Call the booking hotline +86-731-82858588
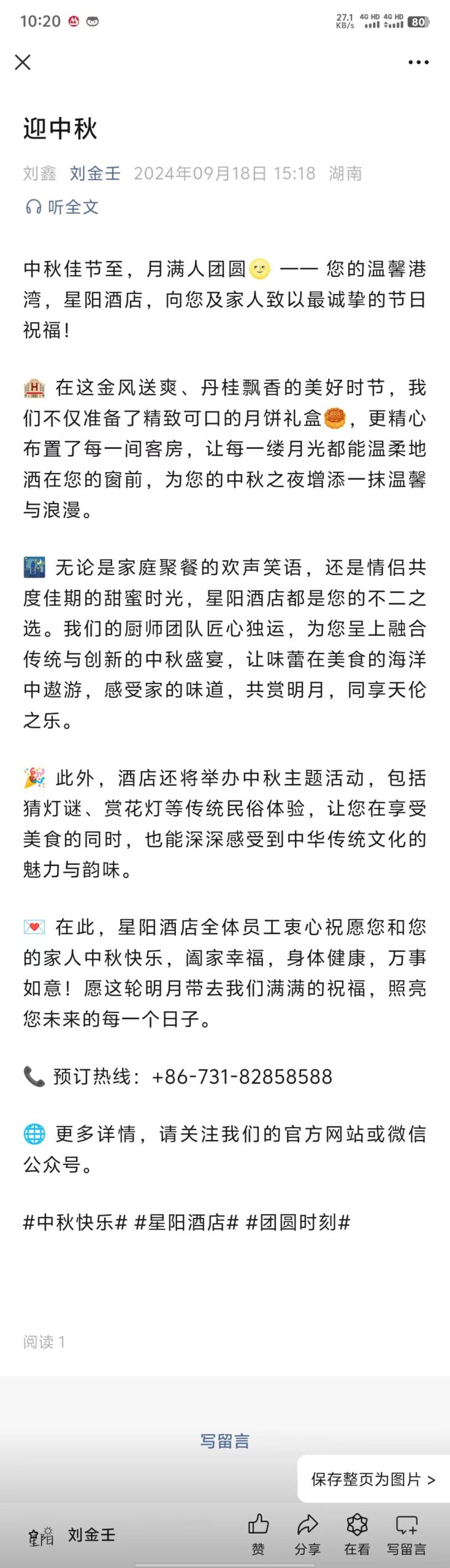Viewport: 450px width, 1568px height. tap(242, 1076)
